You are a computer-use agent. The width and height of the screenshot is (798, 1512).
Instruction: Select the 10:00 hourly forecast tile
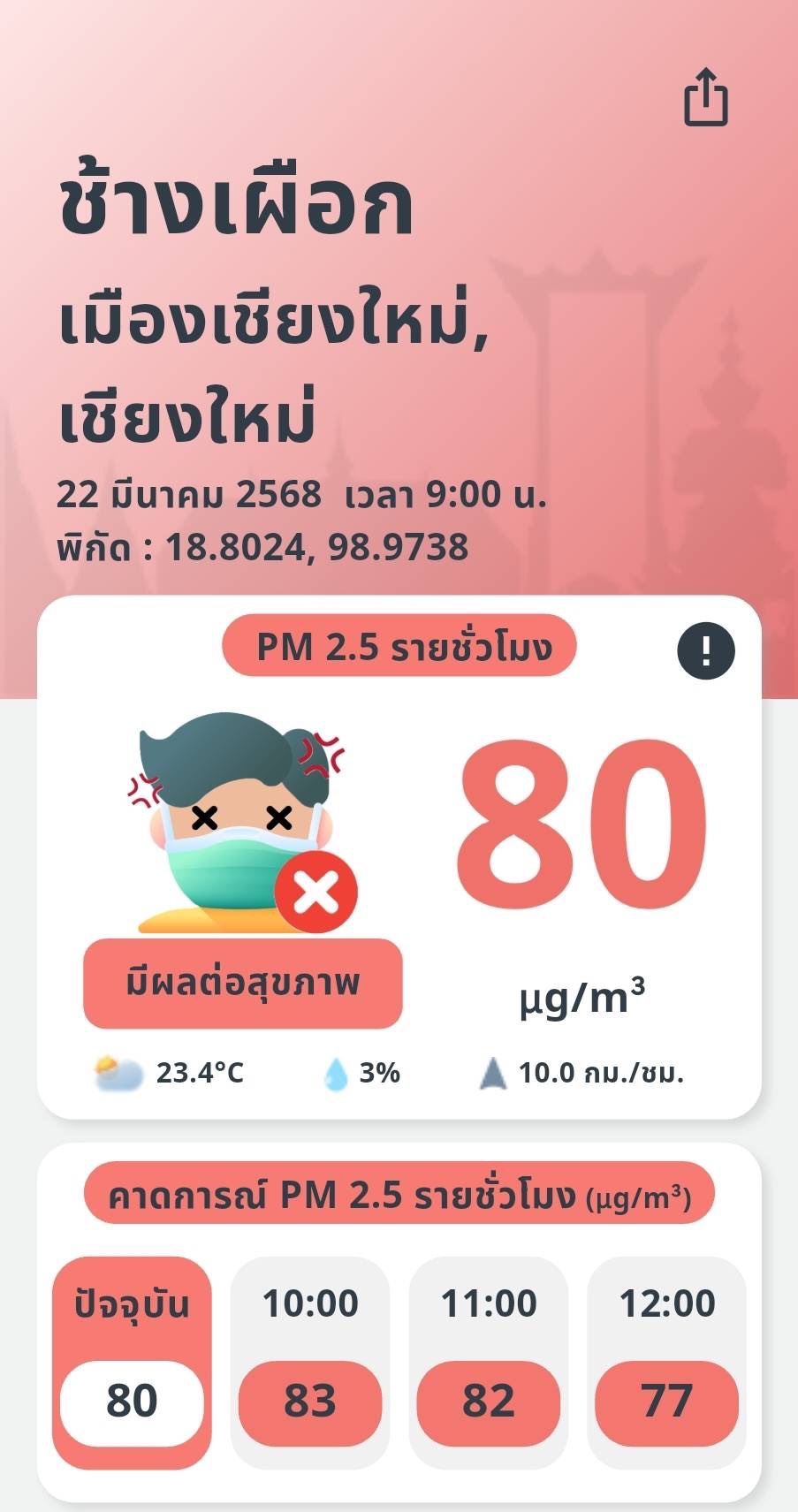click(x=310, y=1361)
